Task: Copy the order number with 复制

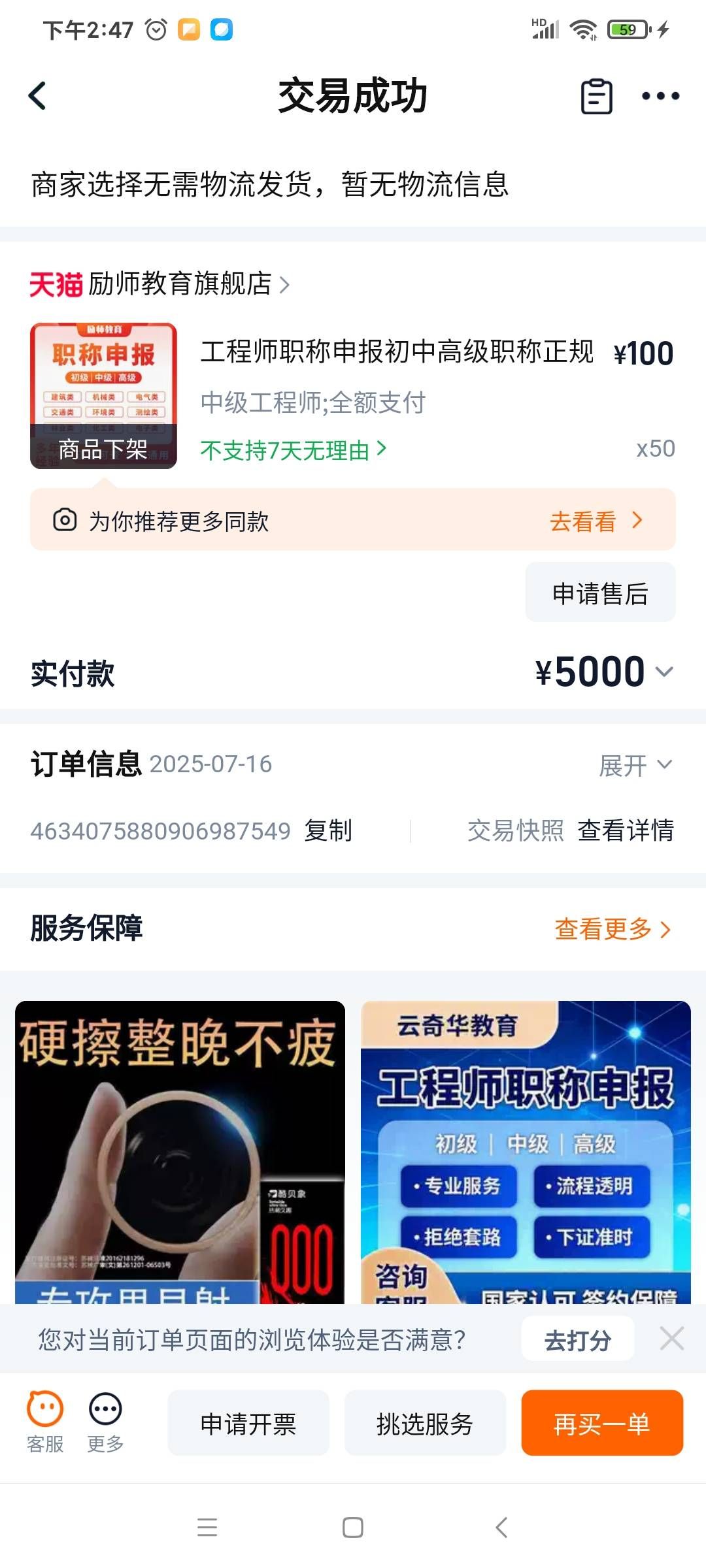Action: coord(328,831)
